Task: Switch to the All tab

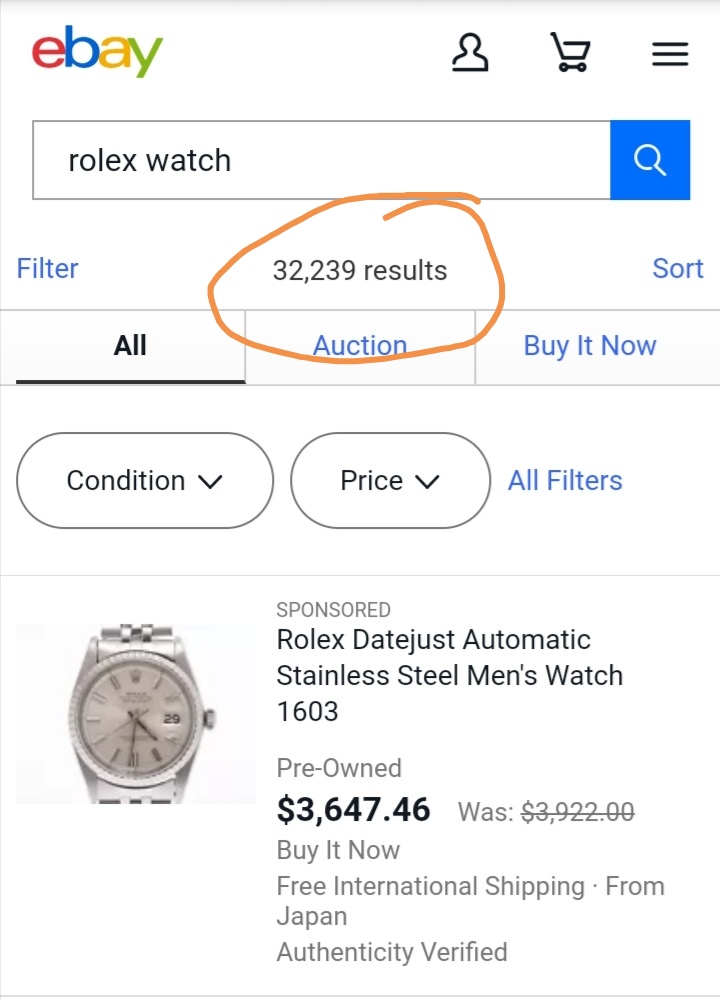Action: [130, 346]
